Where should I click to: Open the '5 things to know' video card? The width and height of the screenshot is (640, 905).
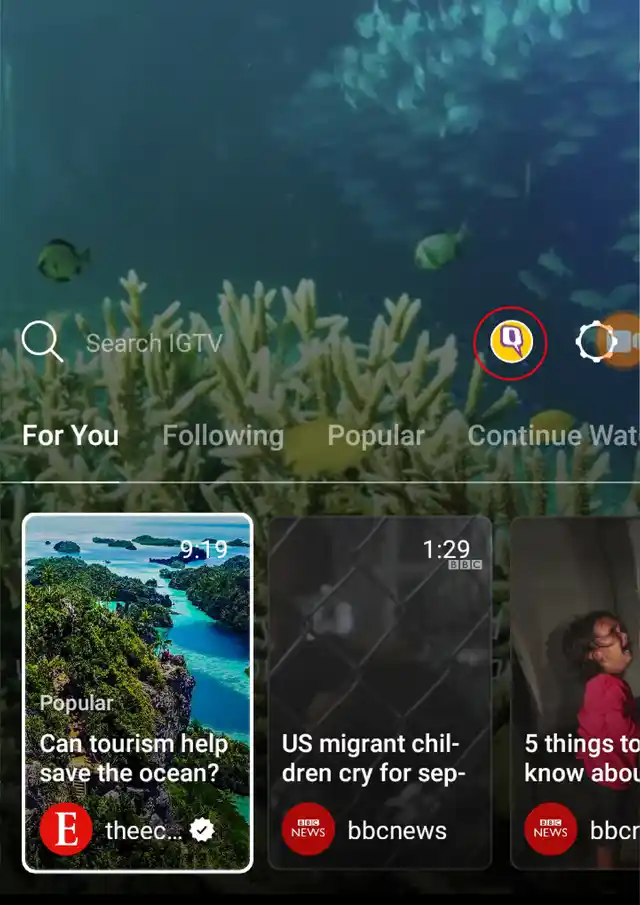tap(578, 692)
